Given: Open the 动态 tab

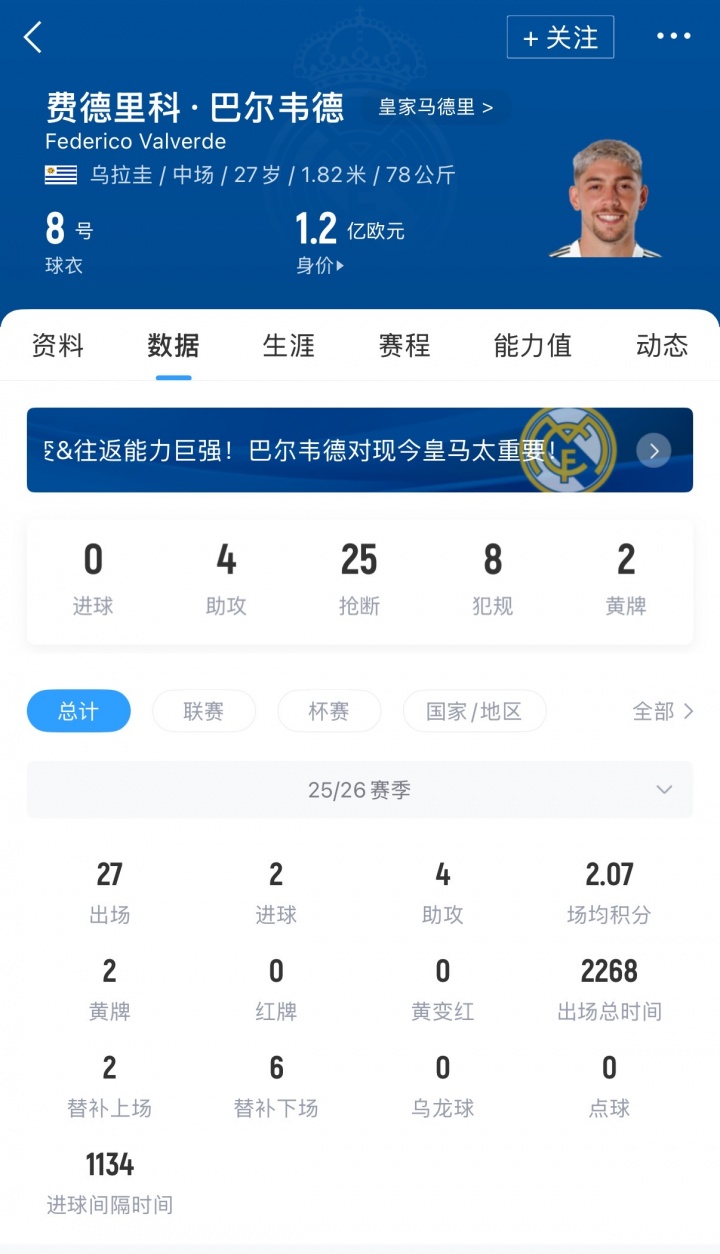Looking at the screenshot, I should [662, 346].
